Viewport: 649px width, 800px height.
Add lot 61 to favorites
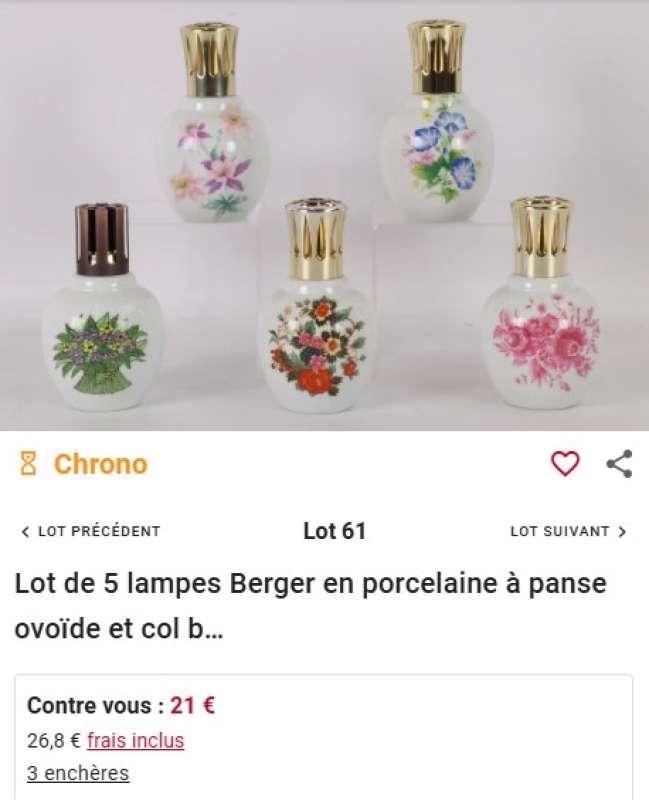click(565, 464)
